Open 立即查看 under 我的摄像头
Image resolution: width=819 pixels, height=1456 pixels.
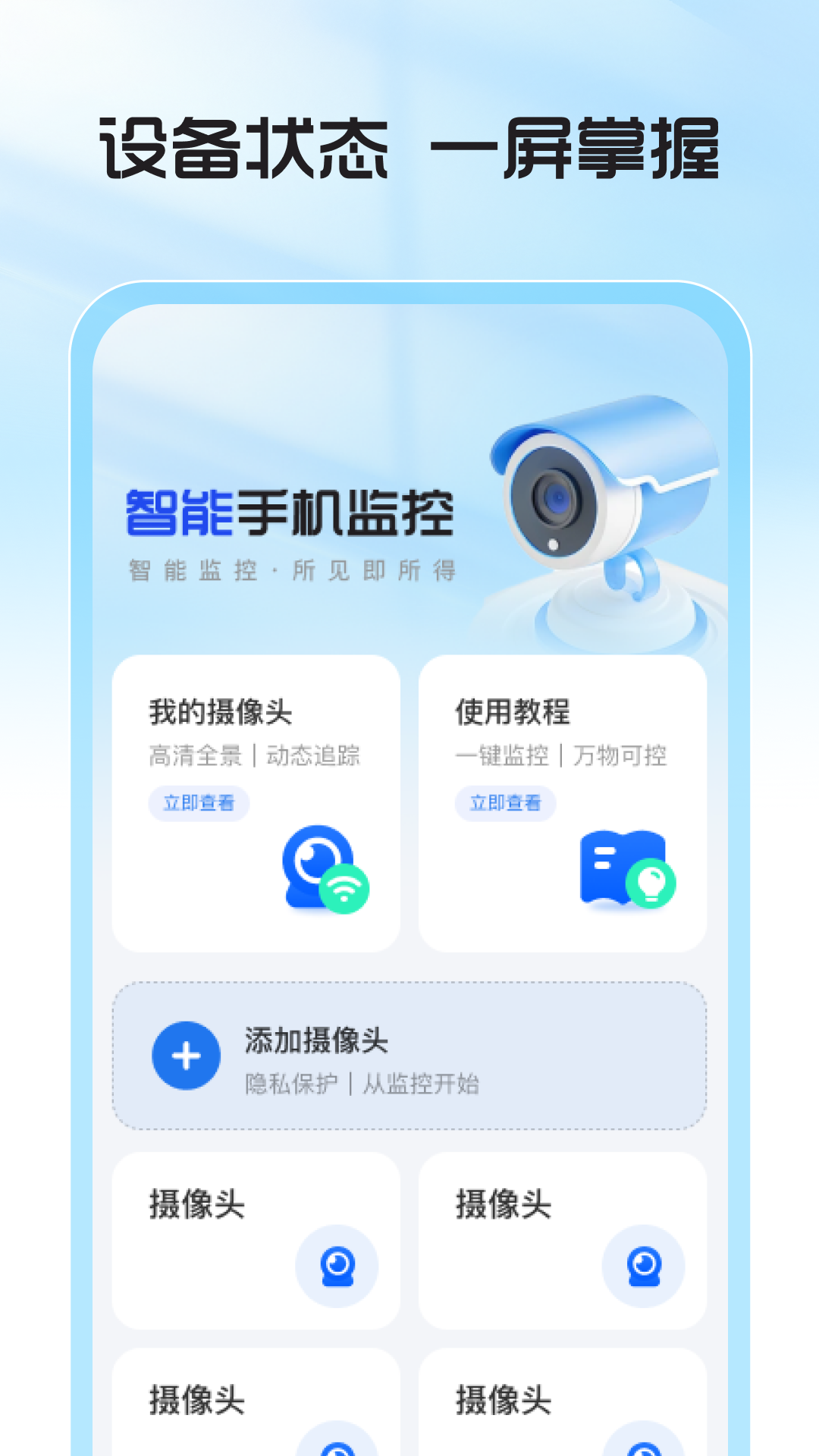[200, 802]
